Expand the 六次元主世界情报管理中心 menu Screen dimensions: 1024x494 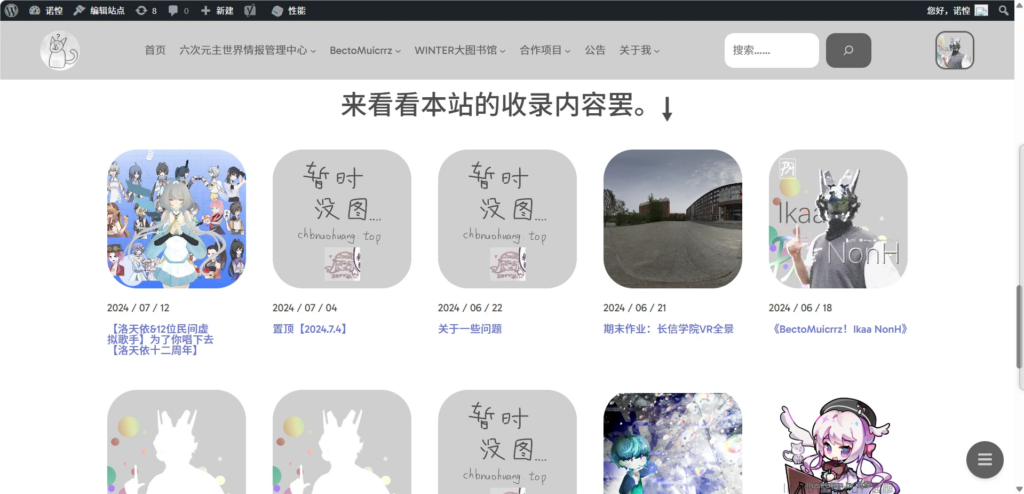click(247, 50)
